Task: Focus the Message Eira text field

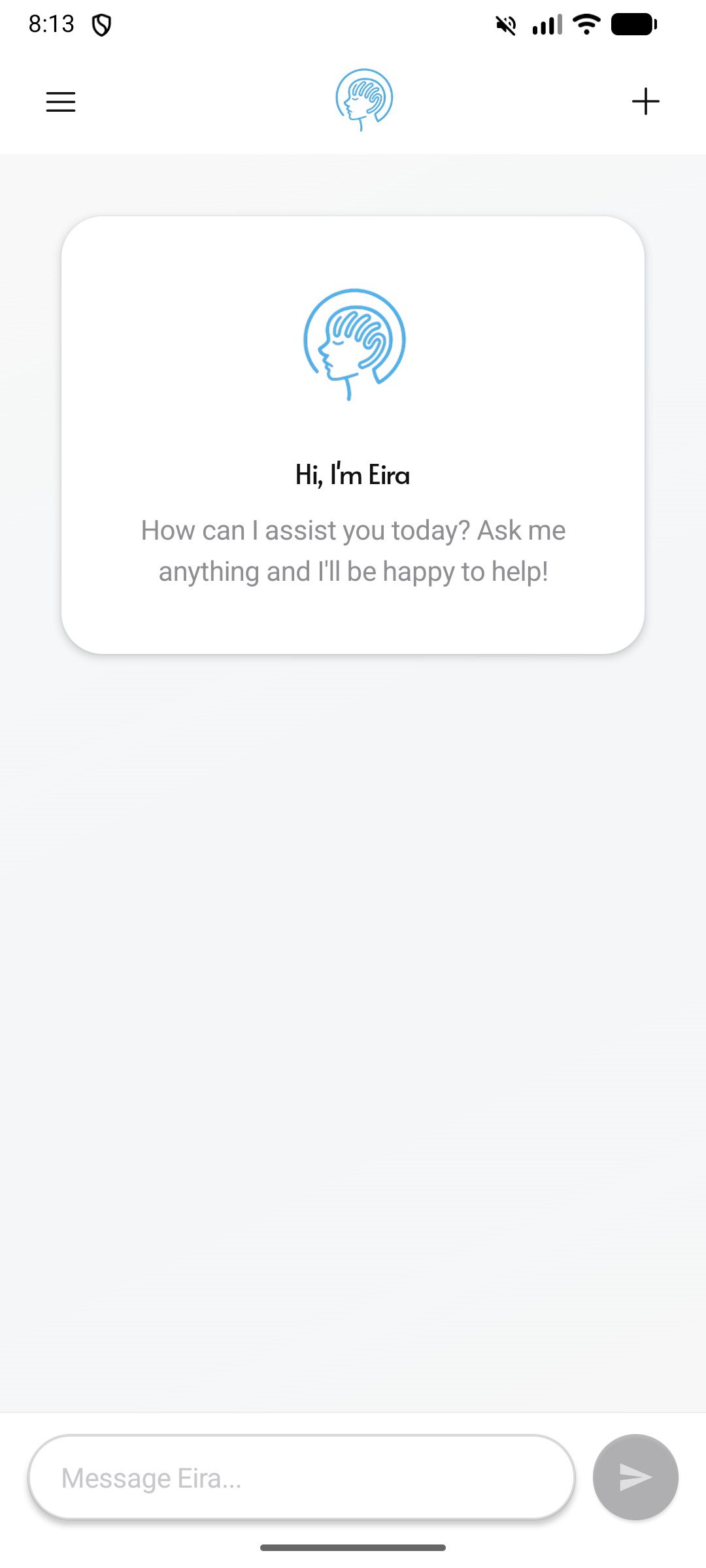Action: click(301, 1477)
